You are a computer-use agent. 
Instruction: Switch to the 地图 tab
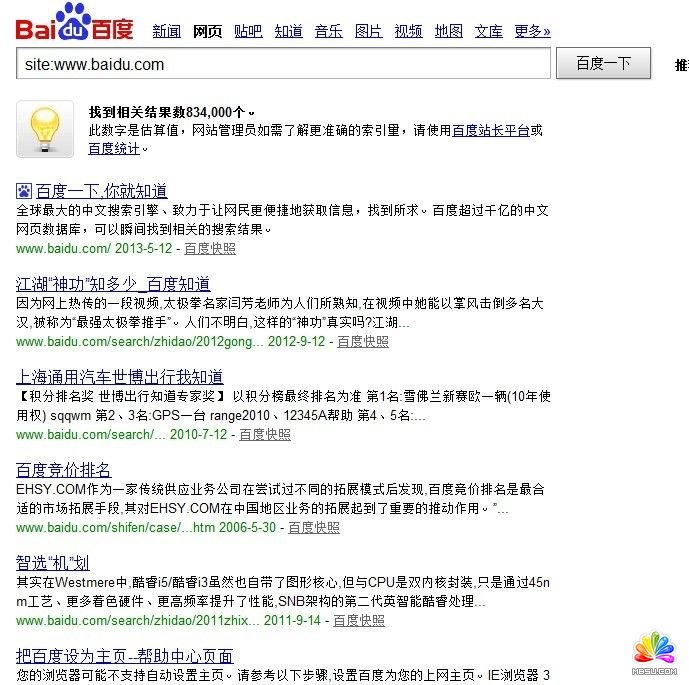point(448,32)
